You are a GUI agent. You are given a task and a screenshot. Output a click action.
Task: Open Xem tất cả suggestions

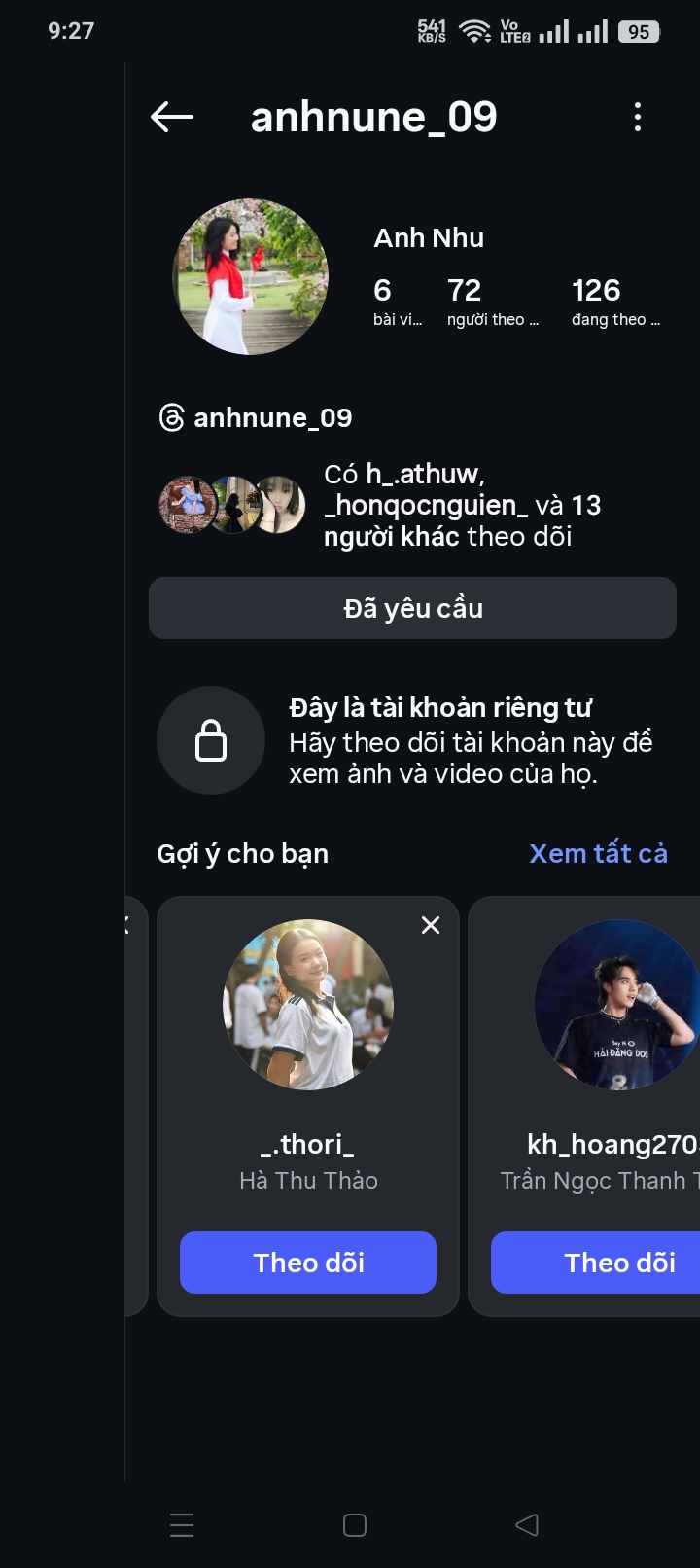click(598, 853)
